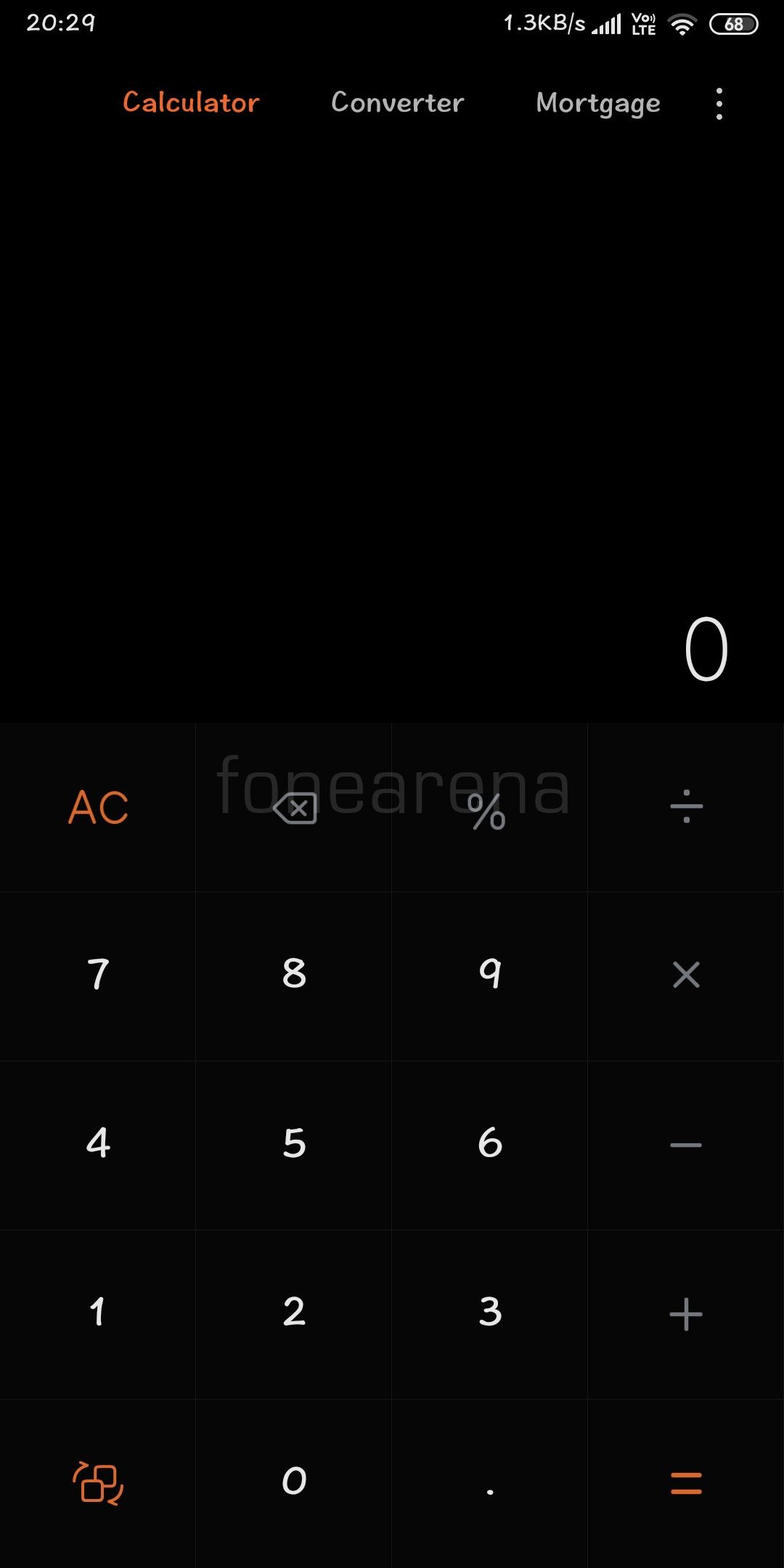Switch to the scientific keypad layout
This screenshot has width=784, height=1568.
[x=98, y=1484]
